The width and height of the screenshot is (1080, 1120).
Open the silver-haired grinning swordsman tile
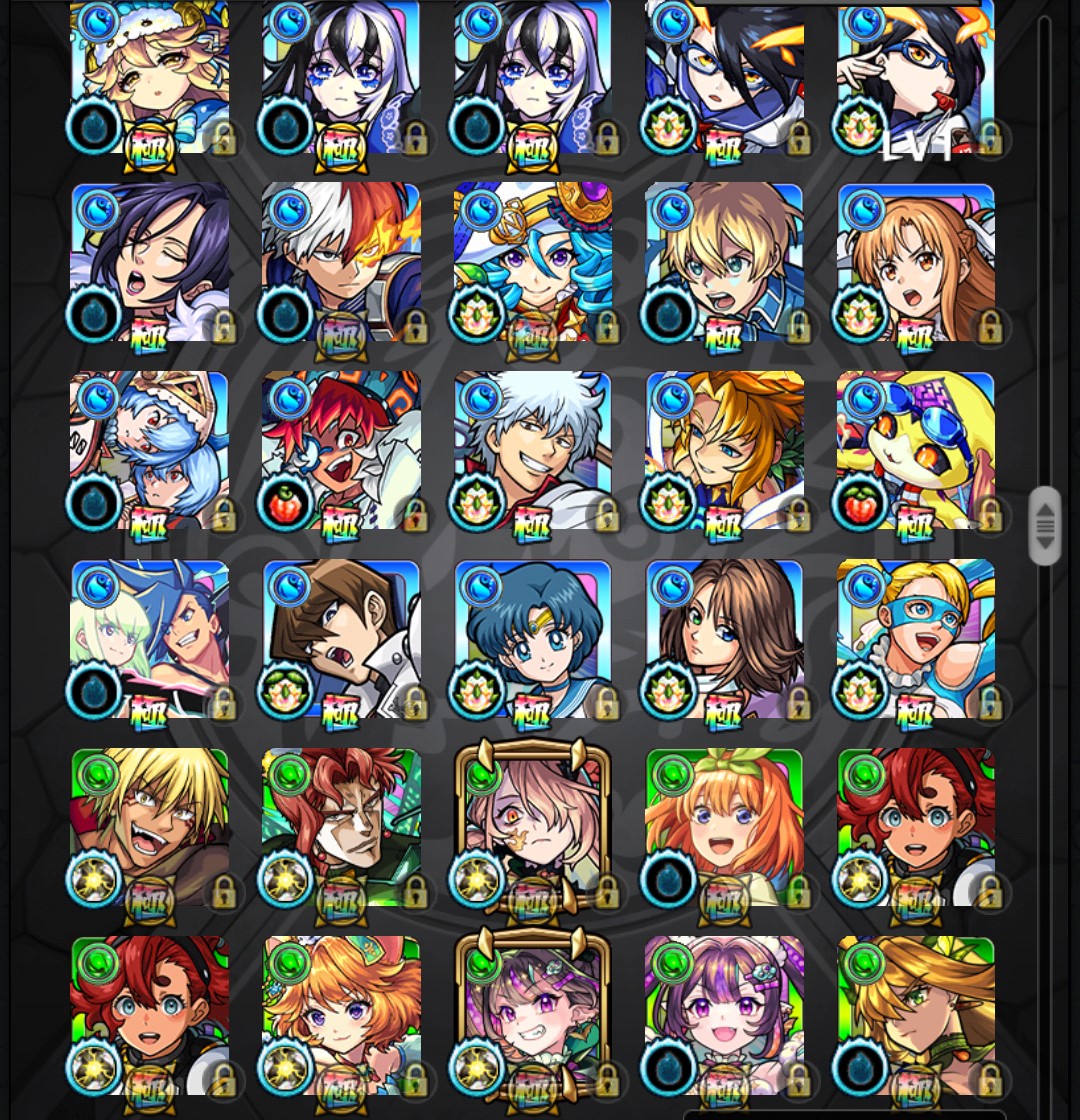[x=532, y=450]
